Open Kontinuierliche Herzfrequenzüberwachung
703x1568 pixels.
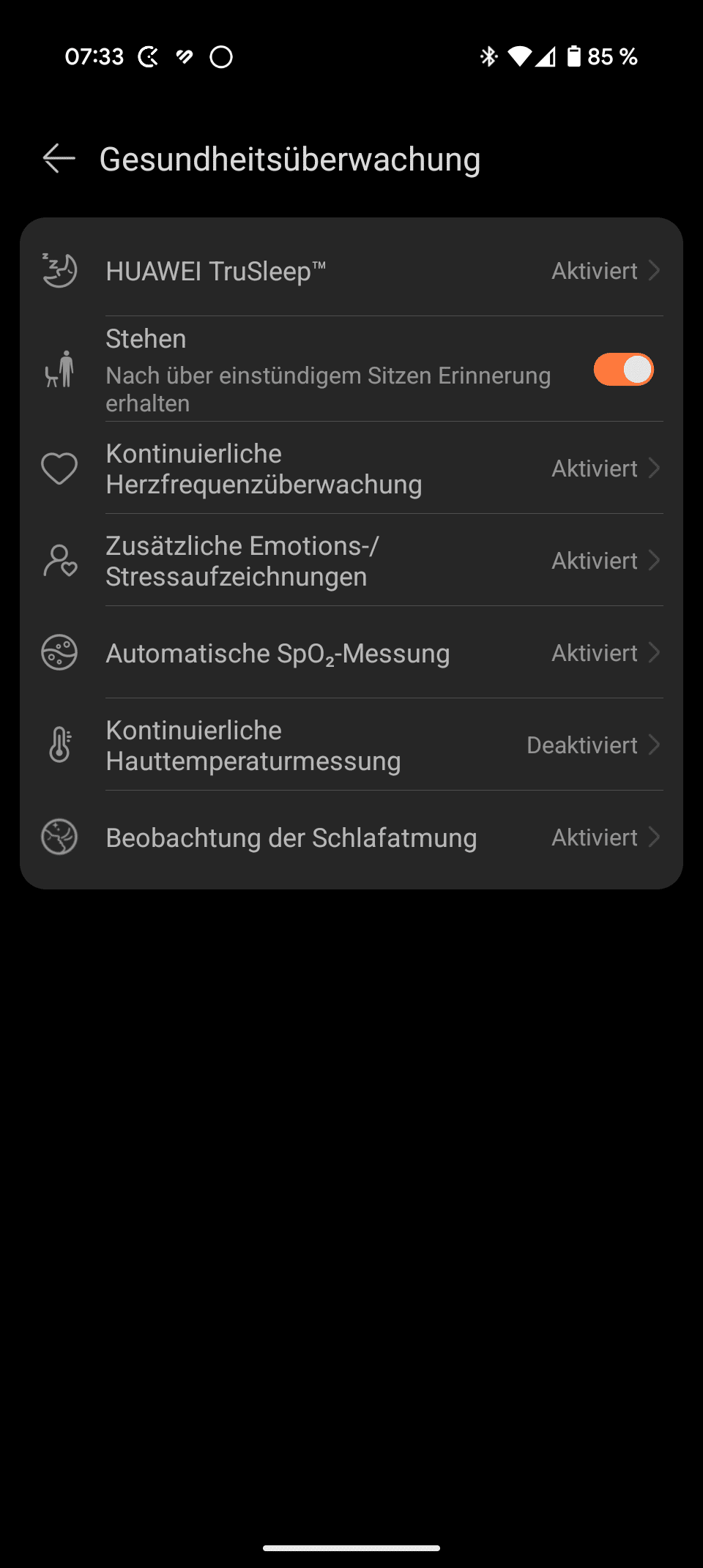click(351, 468)
